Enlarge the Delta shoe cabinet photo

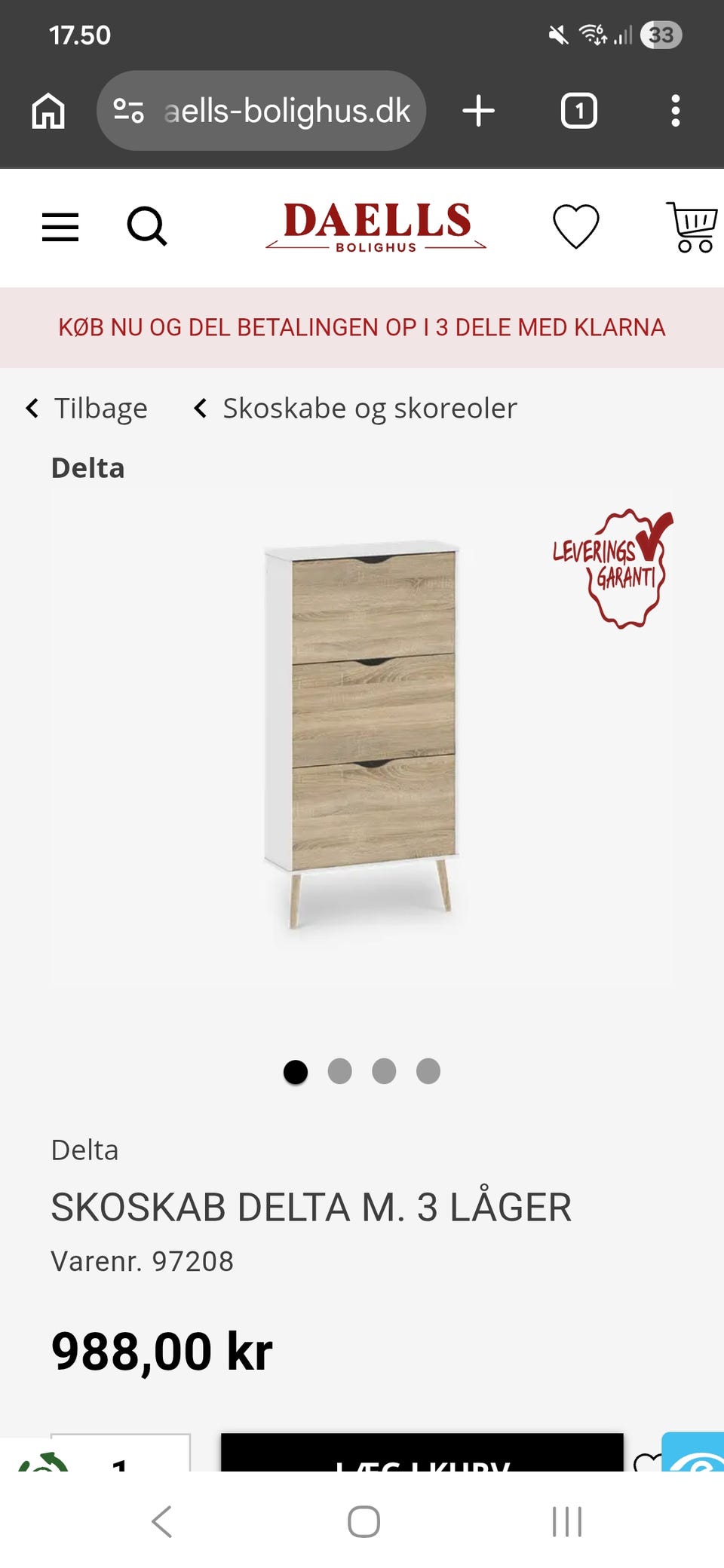362,735
